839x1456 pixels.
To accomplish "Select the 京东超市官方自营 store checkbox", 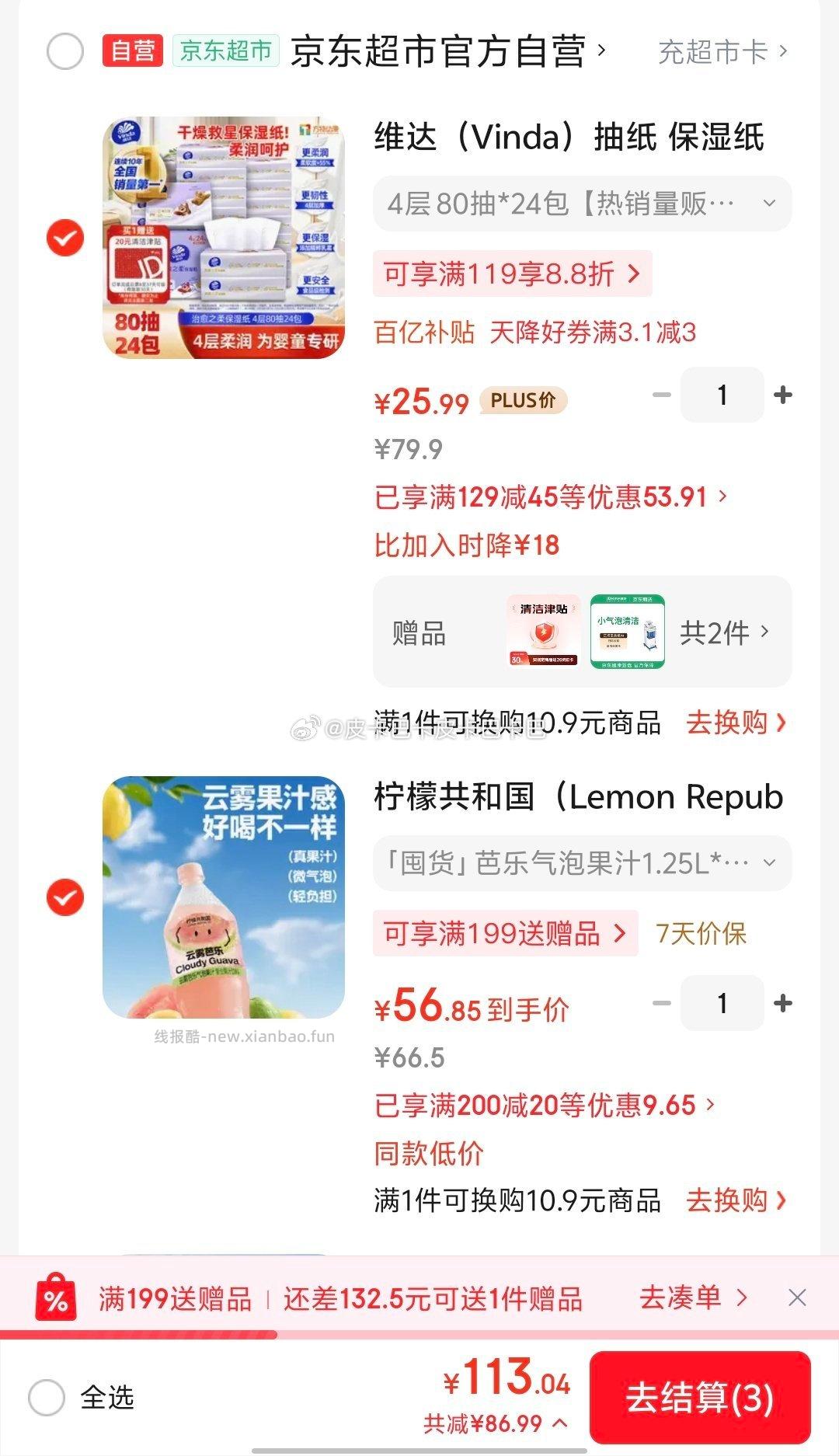I will coord(67,50).
